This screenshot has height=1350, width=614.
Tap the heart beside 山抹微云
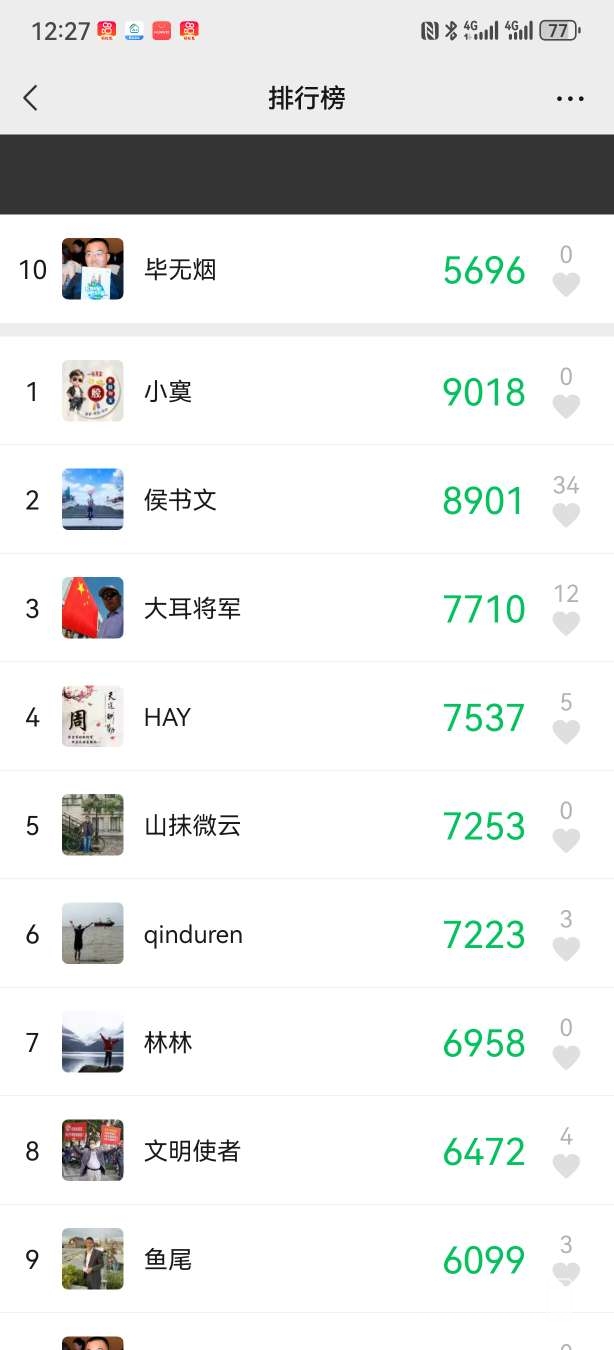(566, 840)
